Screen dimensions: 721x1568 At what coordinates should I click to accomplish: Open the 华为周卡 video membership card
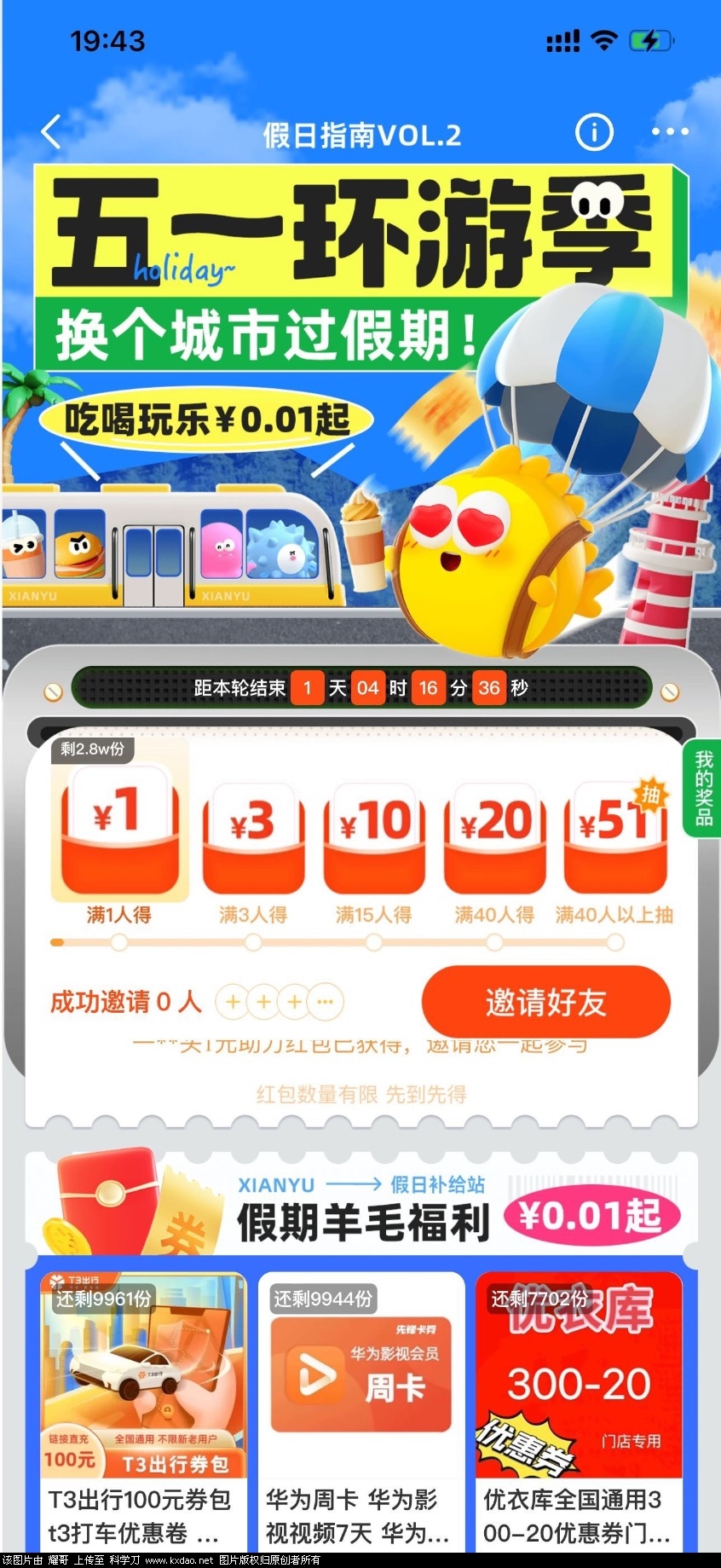tap(360, 1411)
